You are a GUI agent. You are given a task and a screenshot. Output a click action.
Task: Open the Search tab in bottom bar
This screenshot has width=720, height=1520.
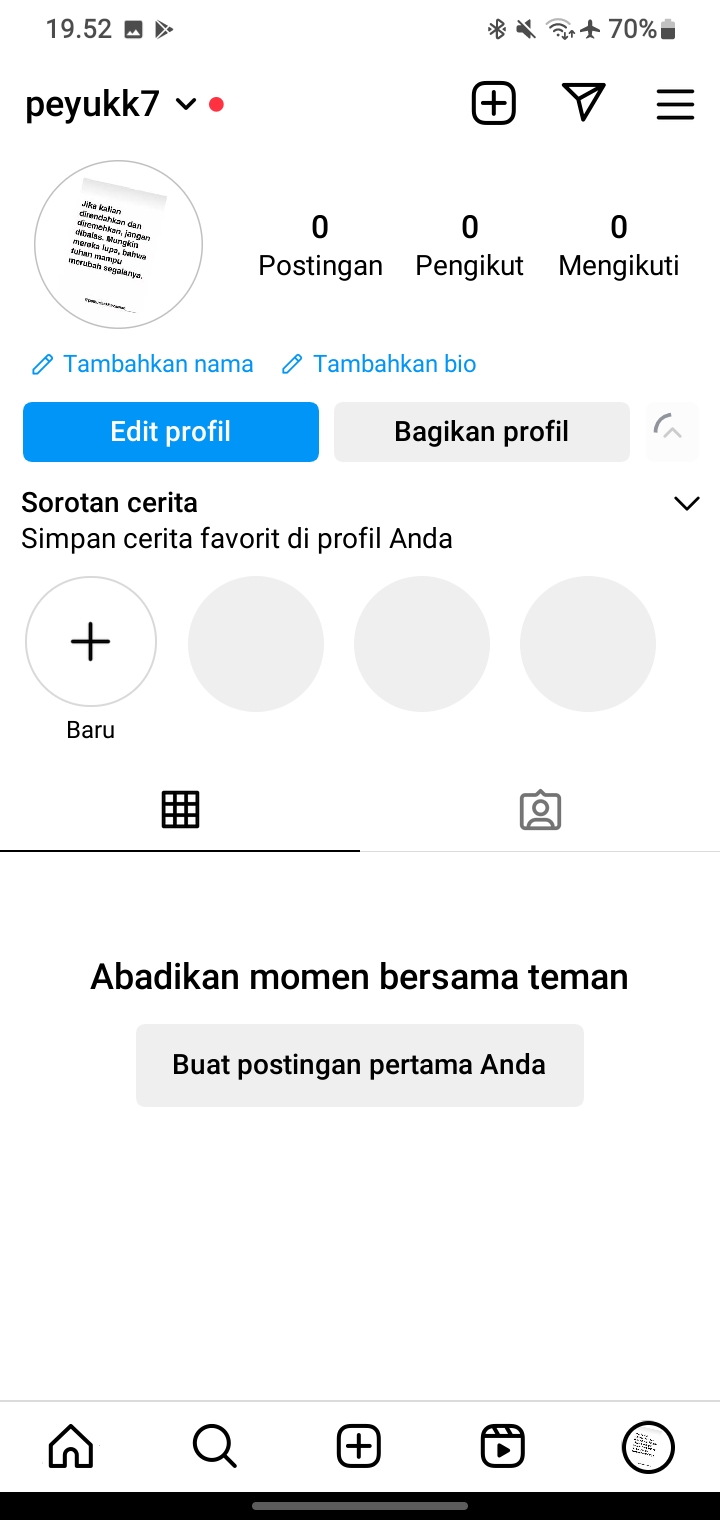pyautogui.click(x=215, y=1446)
